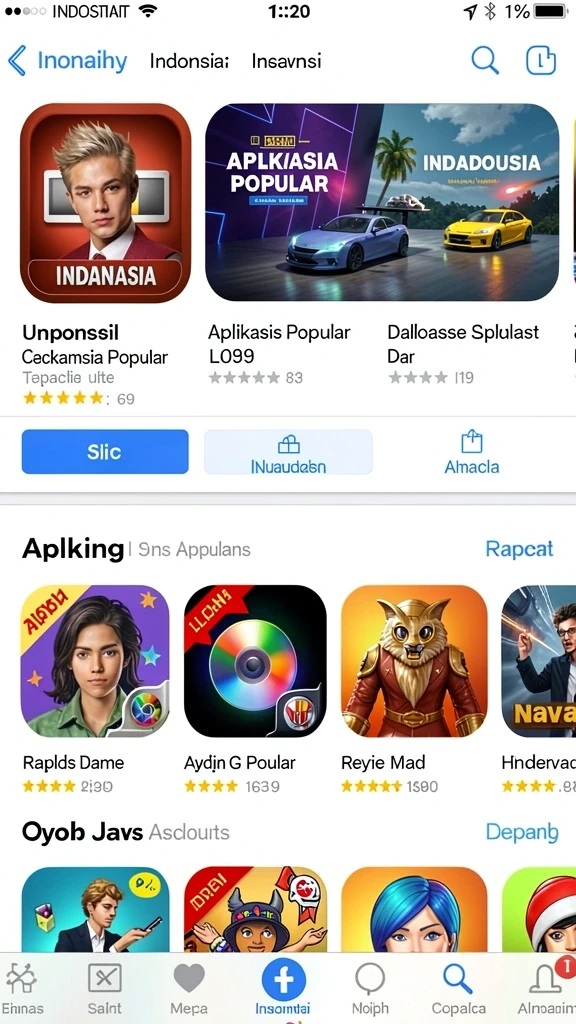
Task: Open the Indanasia featured app tile
Action: coord(106,203)
